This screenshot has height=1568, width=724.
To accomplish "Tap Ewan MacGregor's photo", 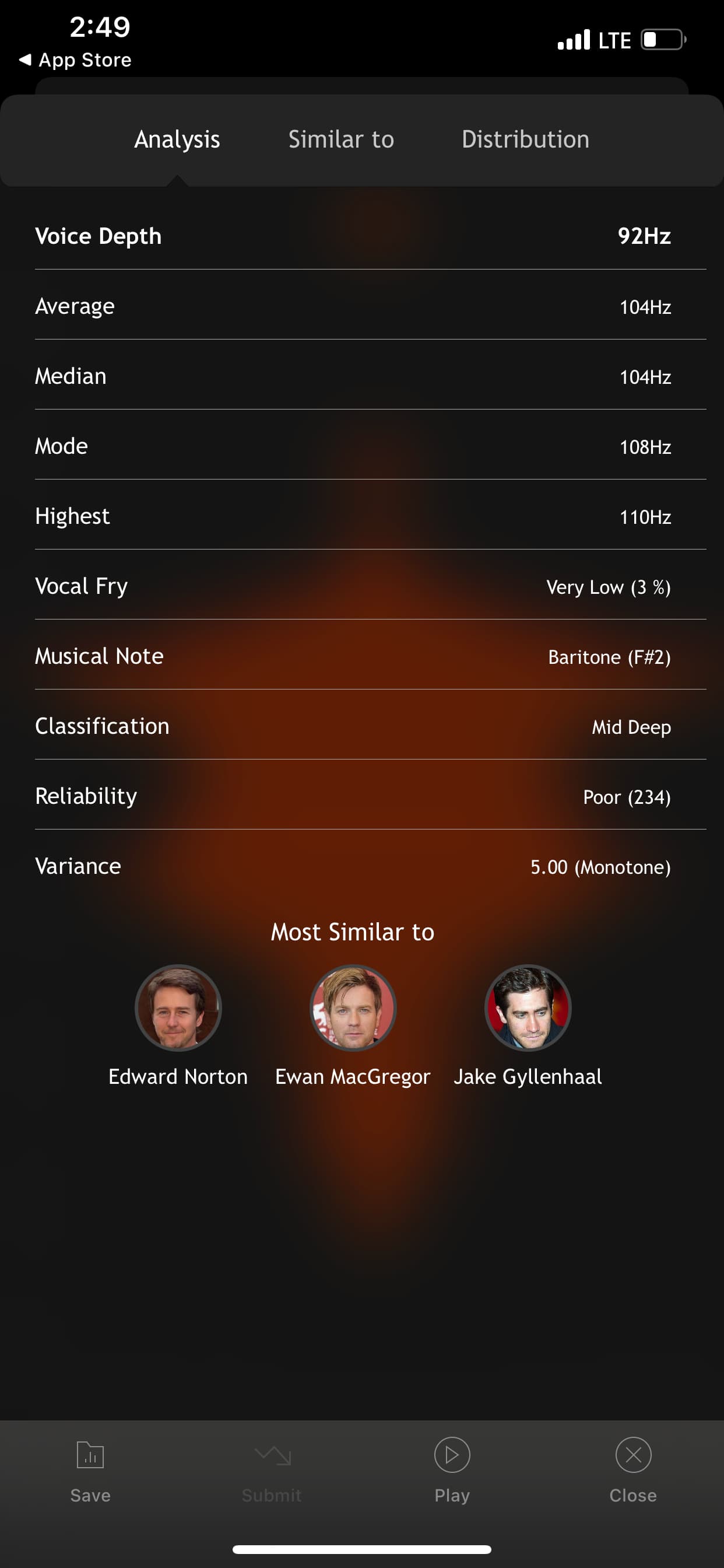I will click(353, 1007).
